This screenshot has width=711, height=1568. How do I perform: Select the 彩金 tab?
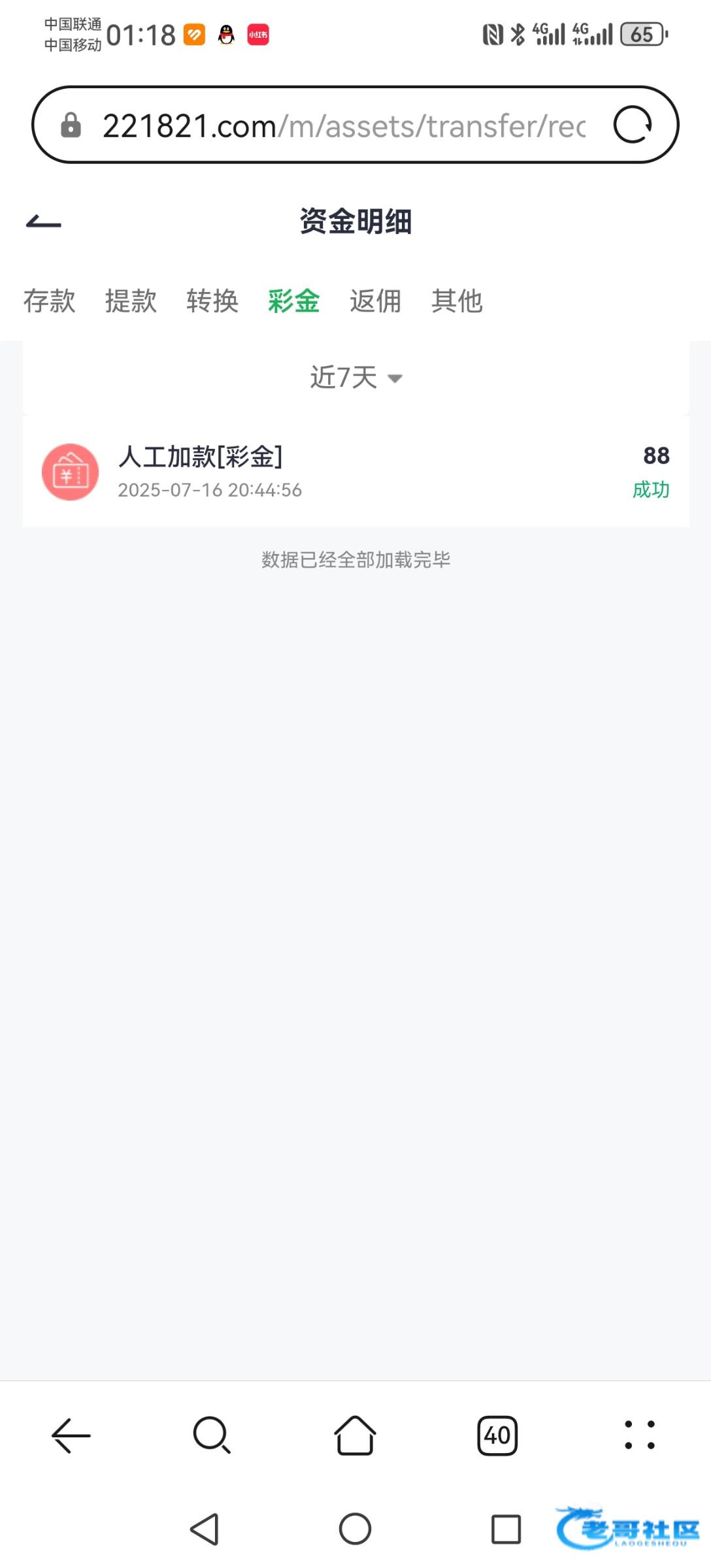293,301
